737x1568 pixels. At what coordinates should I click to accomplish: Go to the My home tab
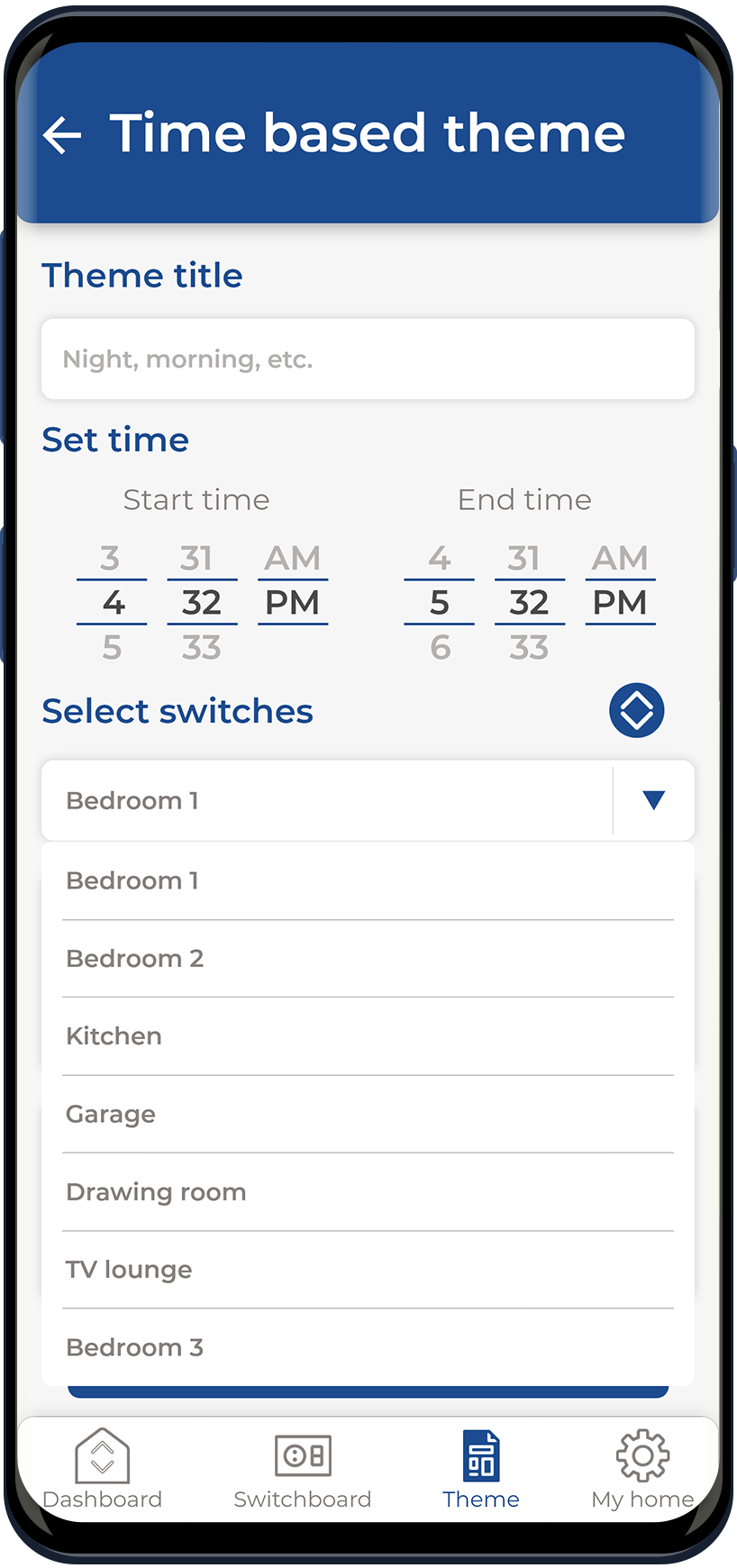click(642, 1469)
